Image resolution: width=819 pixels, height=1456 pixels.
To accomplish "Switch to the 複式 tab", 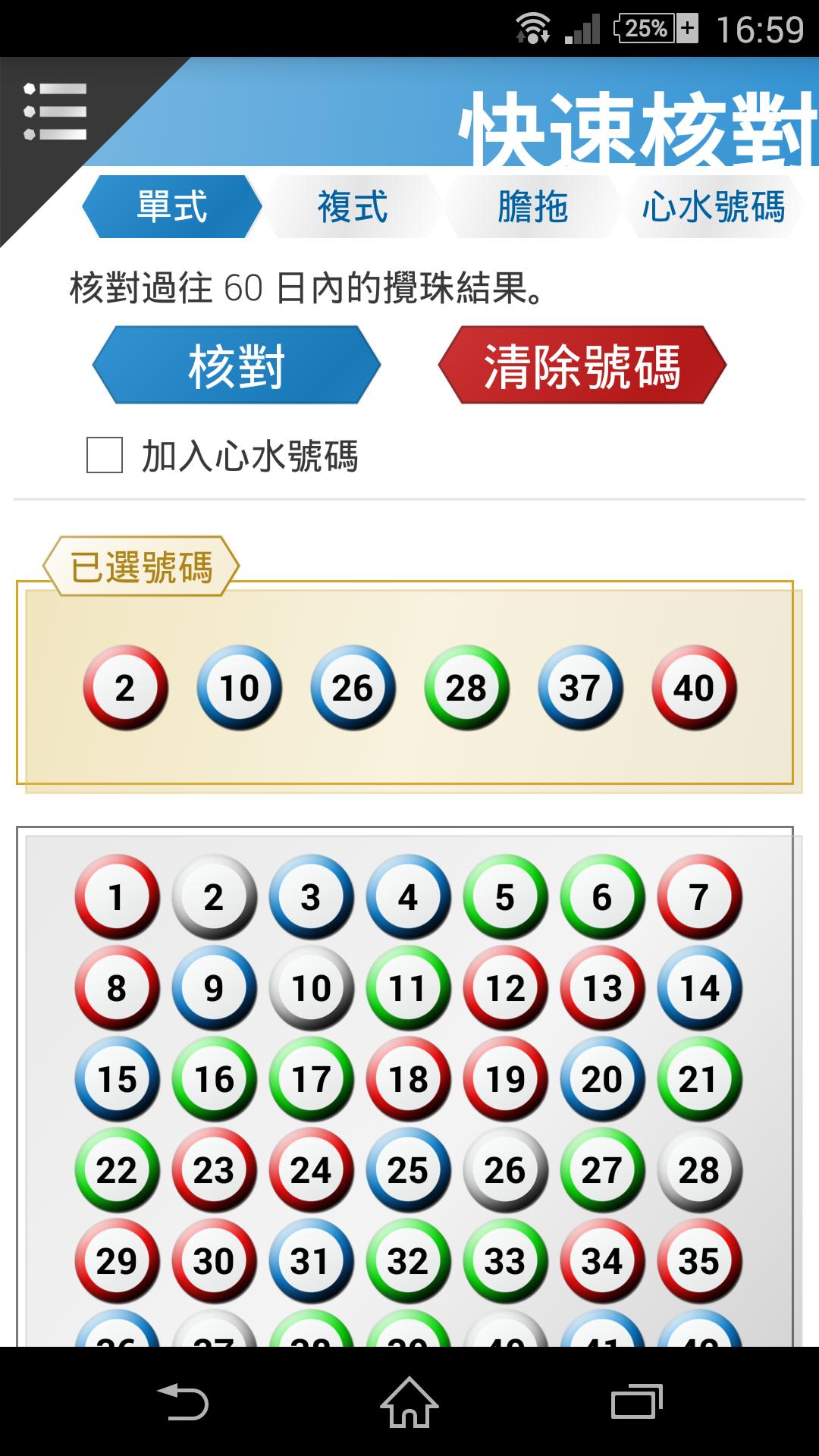I will (x=353, y=206).
